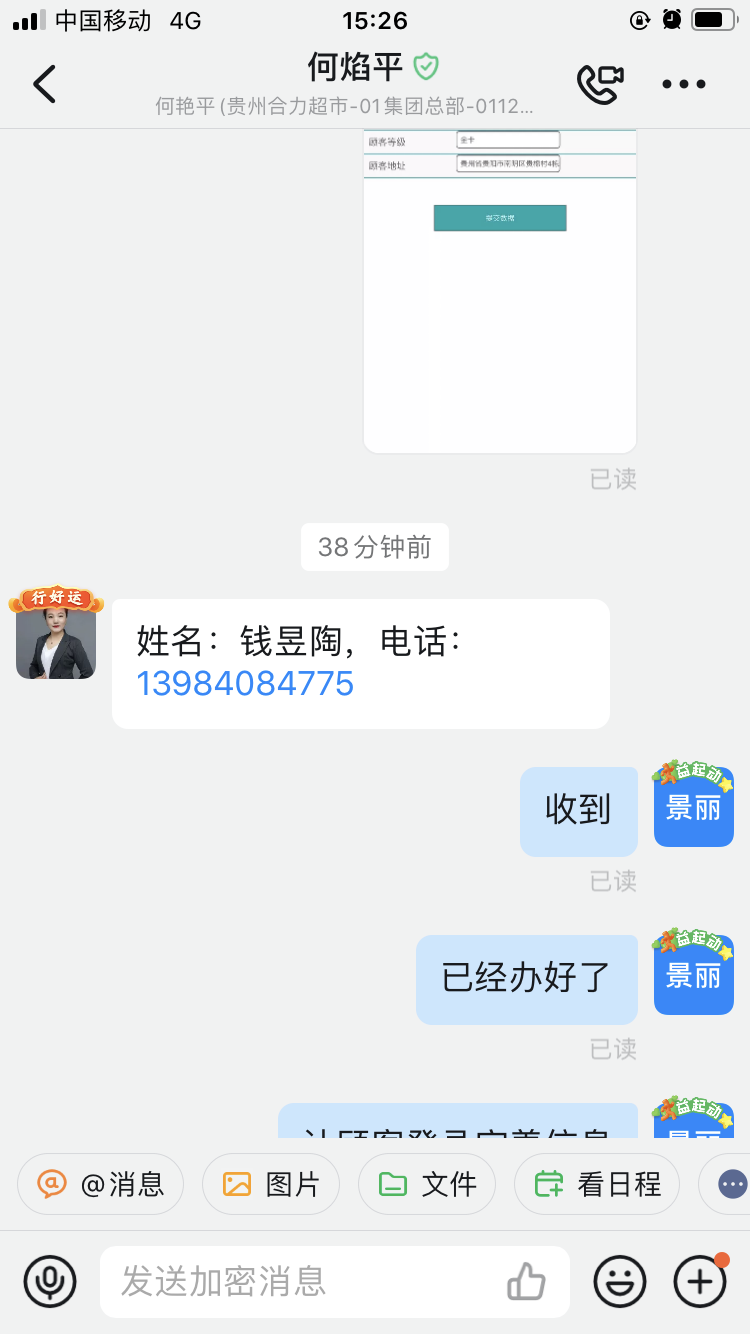Tap the phone number 13984084775

tap(245, 684)
